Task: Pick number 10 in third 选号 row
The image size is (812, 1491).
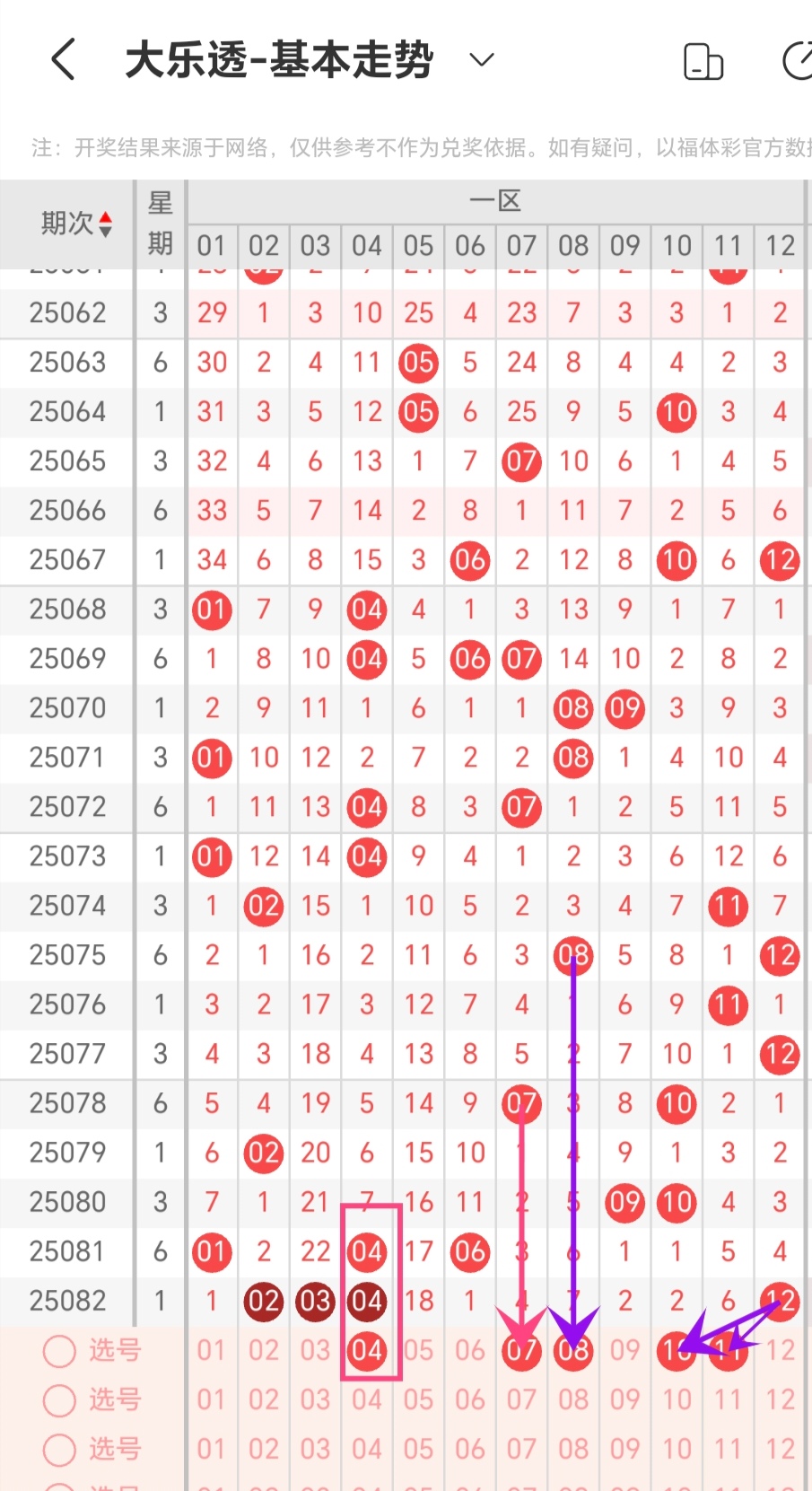Action: 677,1449
